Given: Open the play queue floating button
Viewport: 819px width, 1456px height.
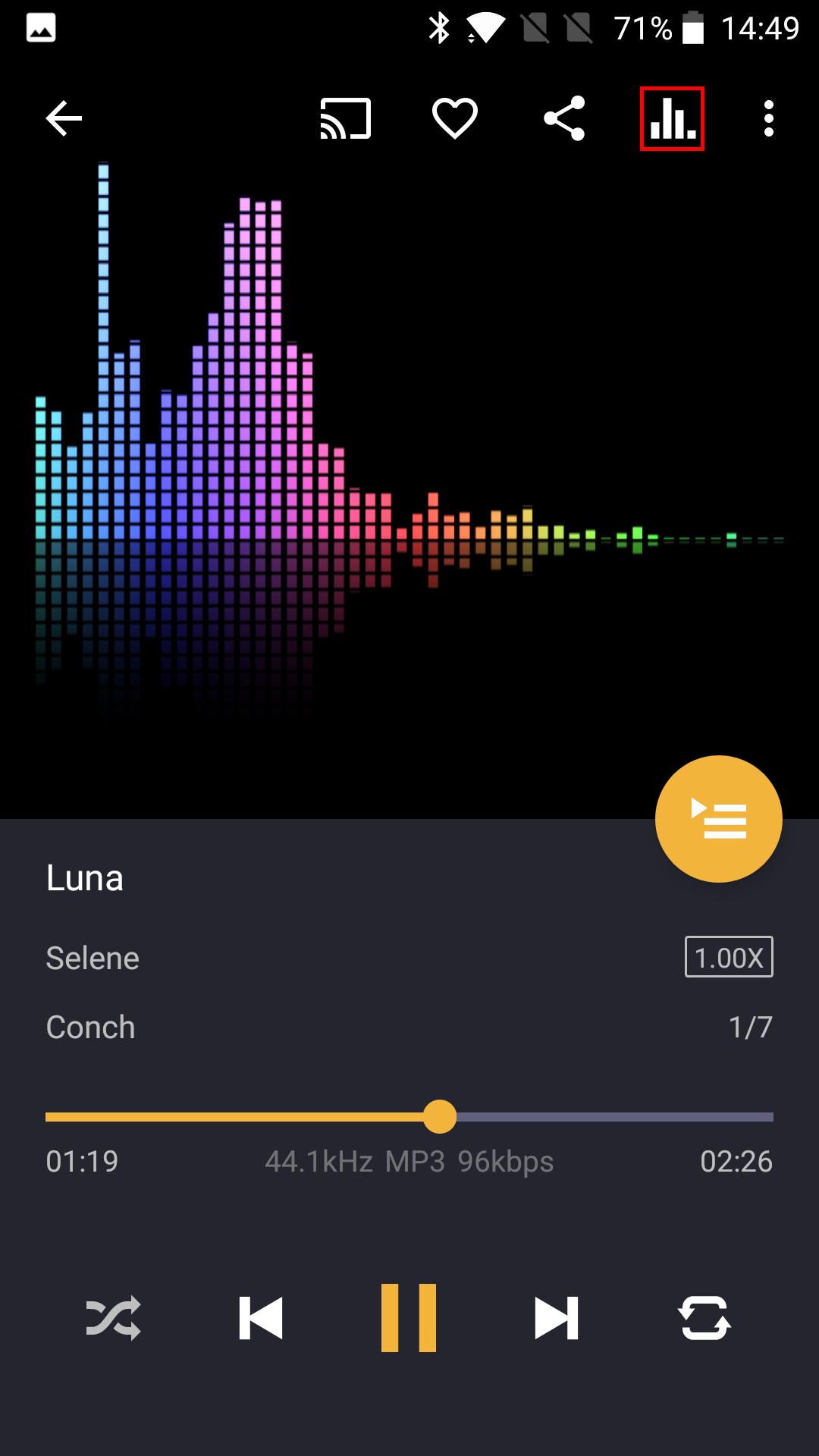Looking at the screenshot, I should tap(718, 819).
